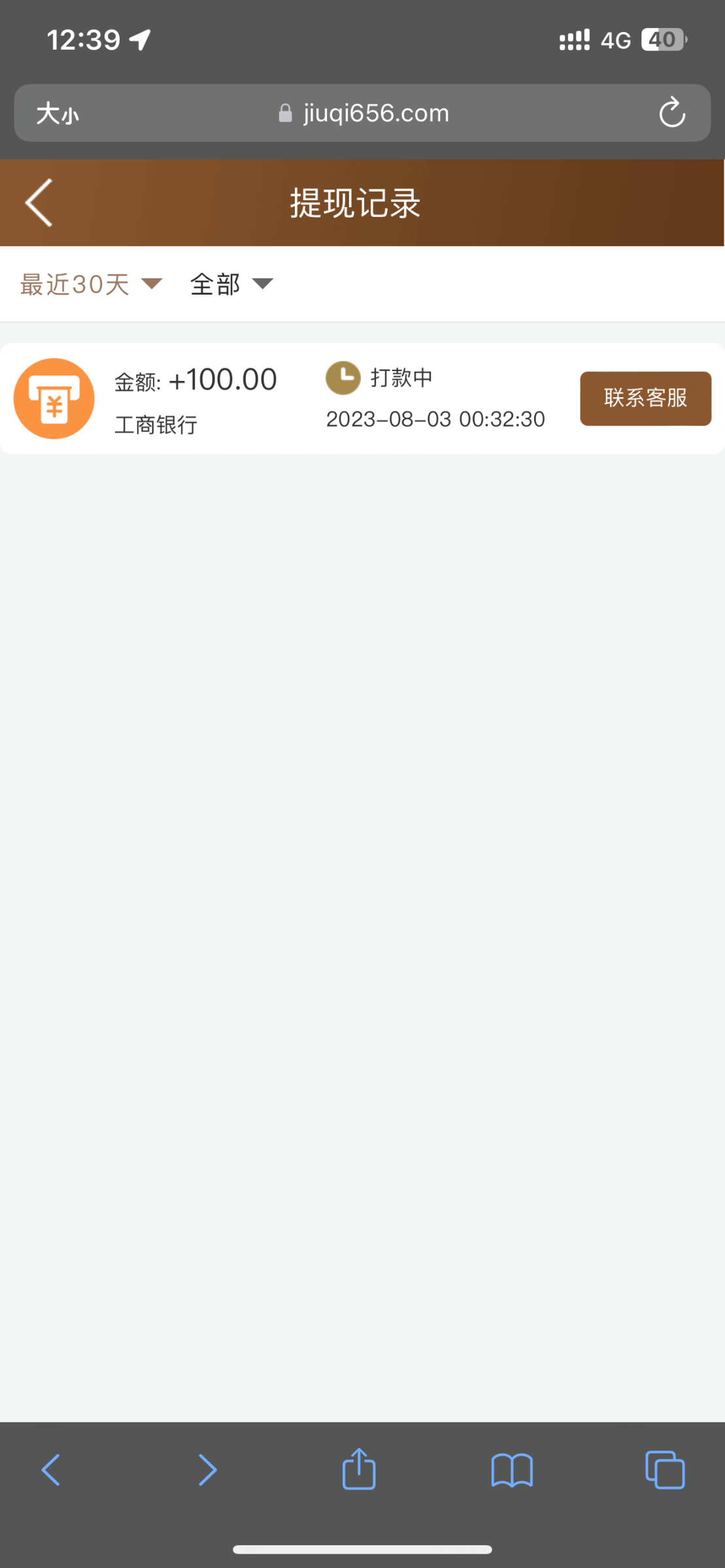Screen dimensions: 725x1568
Task: Open the +100.00 工商银行 withdrawal record
Action: [x=196, y=399]
